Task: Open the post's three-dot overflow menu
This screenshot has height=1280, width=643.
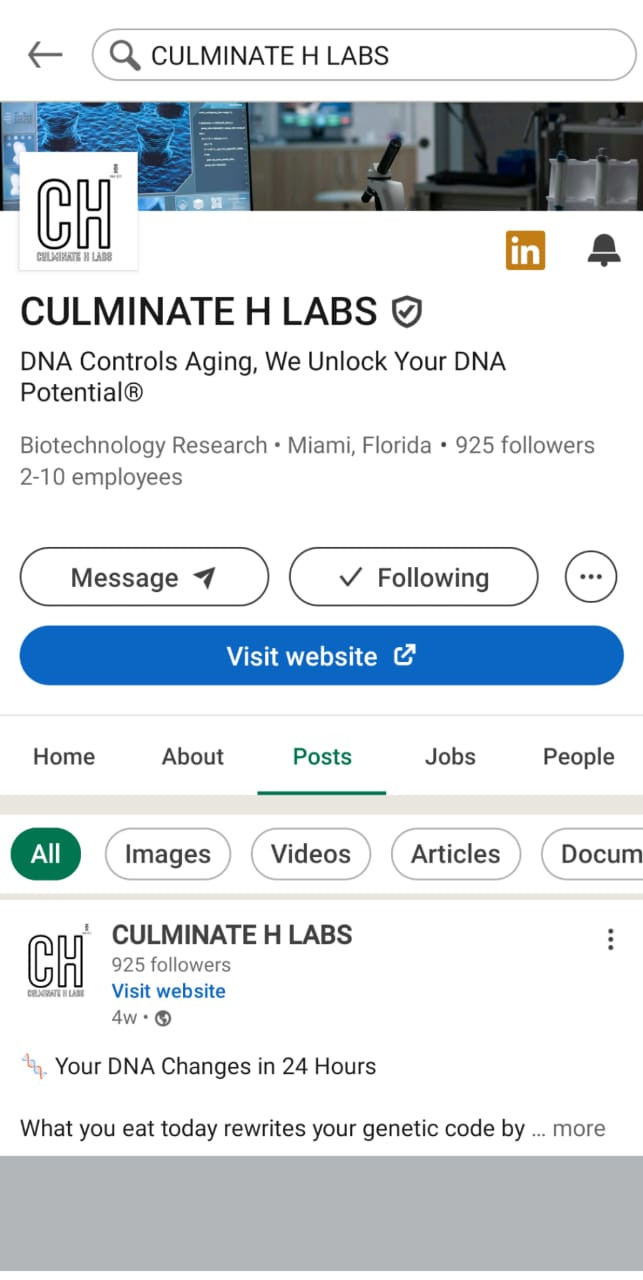Action: coord(610,939)
